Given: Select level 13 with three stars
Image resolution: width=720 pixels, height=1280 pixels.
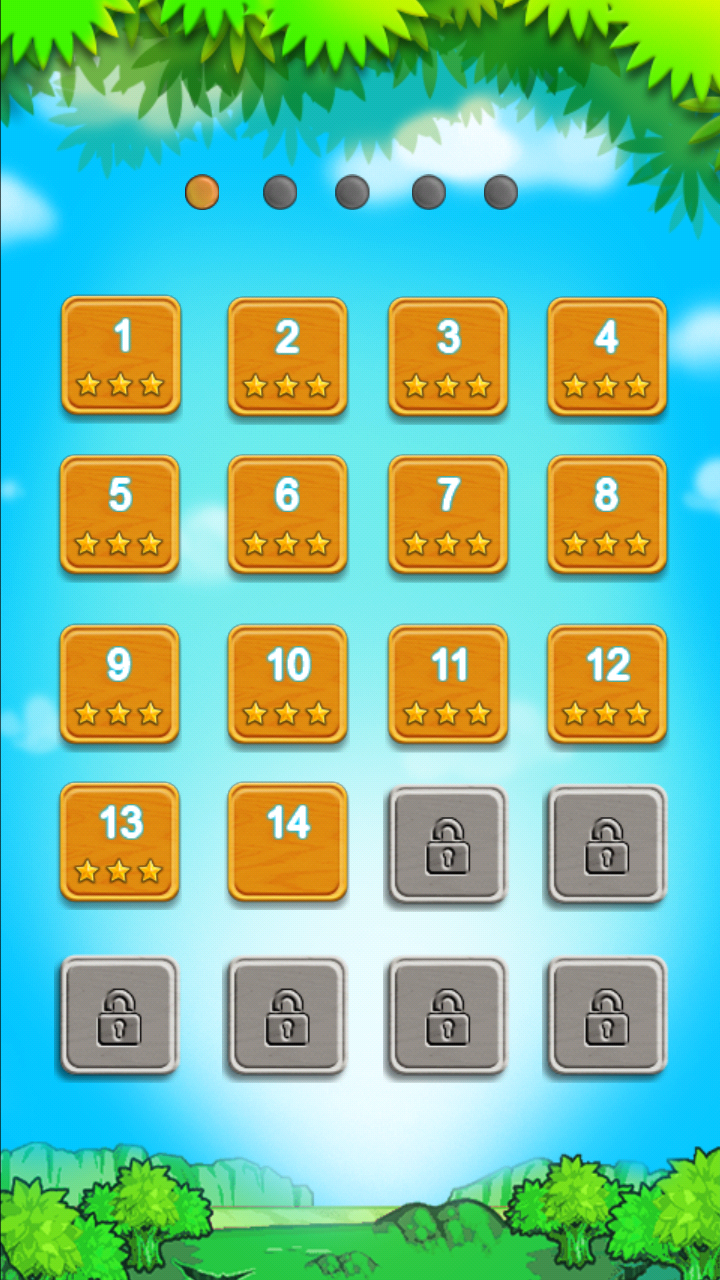Looking at the screenshot, I should coord(120,843).
